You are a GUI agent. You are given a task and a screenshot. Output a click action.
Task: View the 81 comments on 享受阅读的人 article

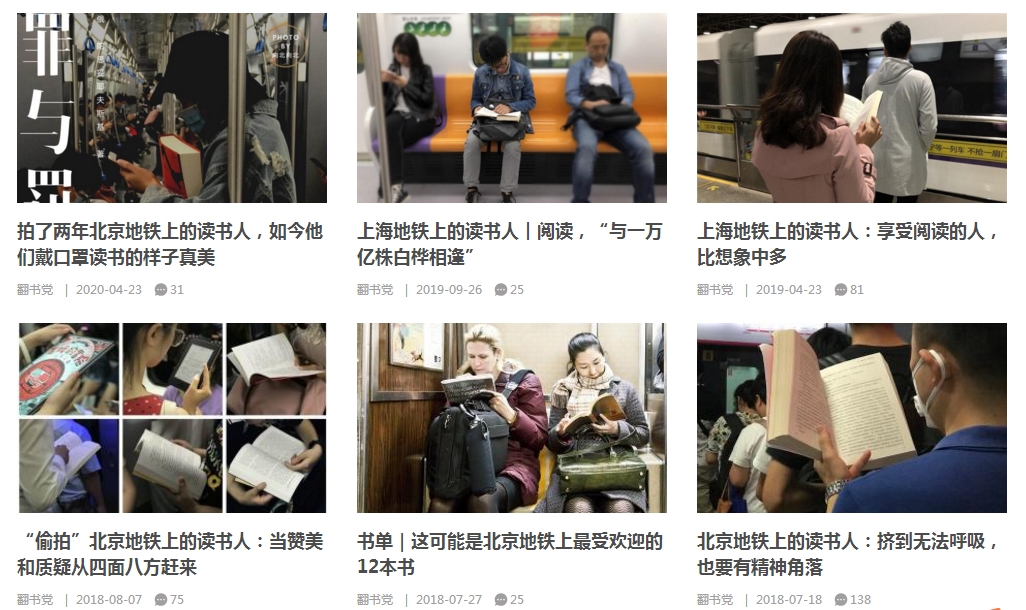(x=849, y=290)
